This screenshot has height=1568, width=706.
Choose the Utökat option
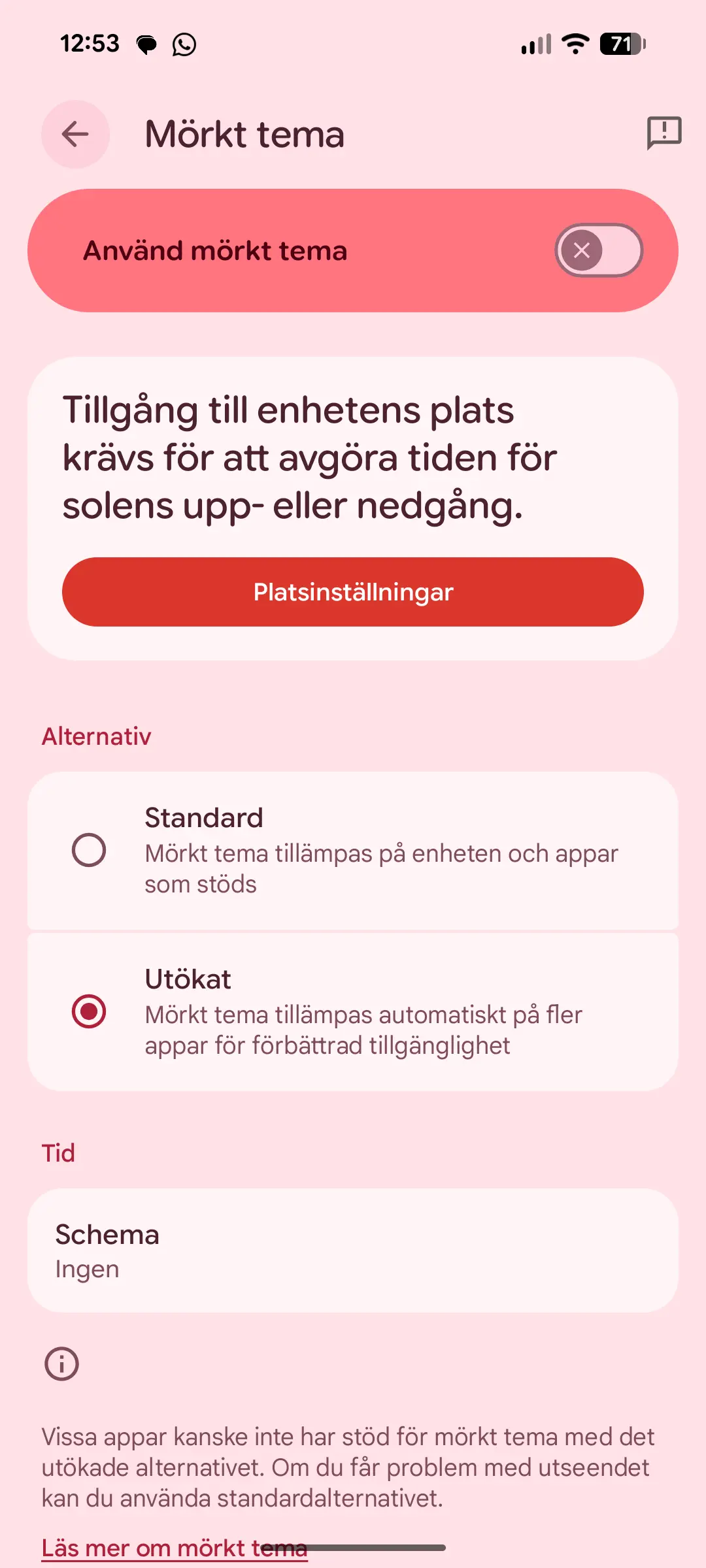pos(353,1012)
